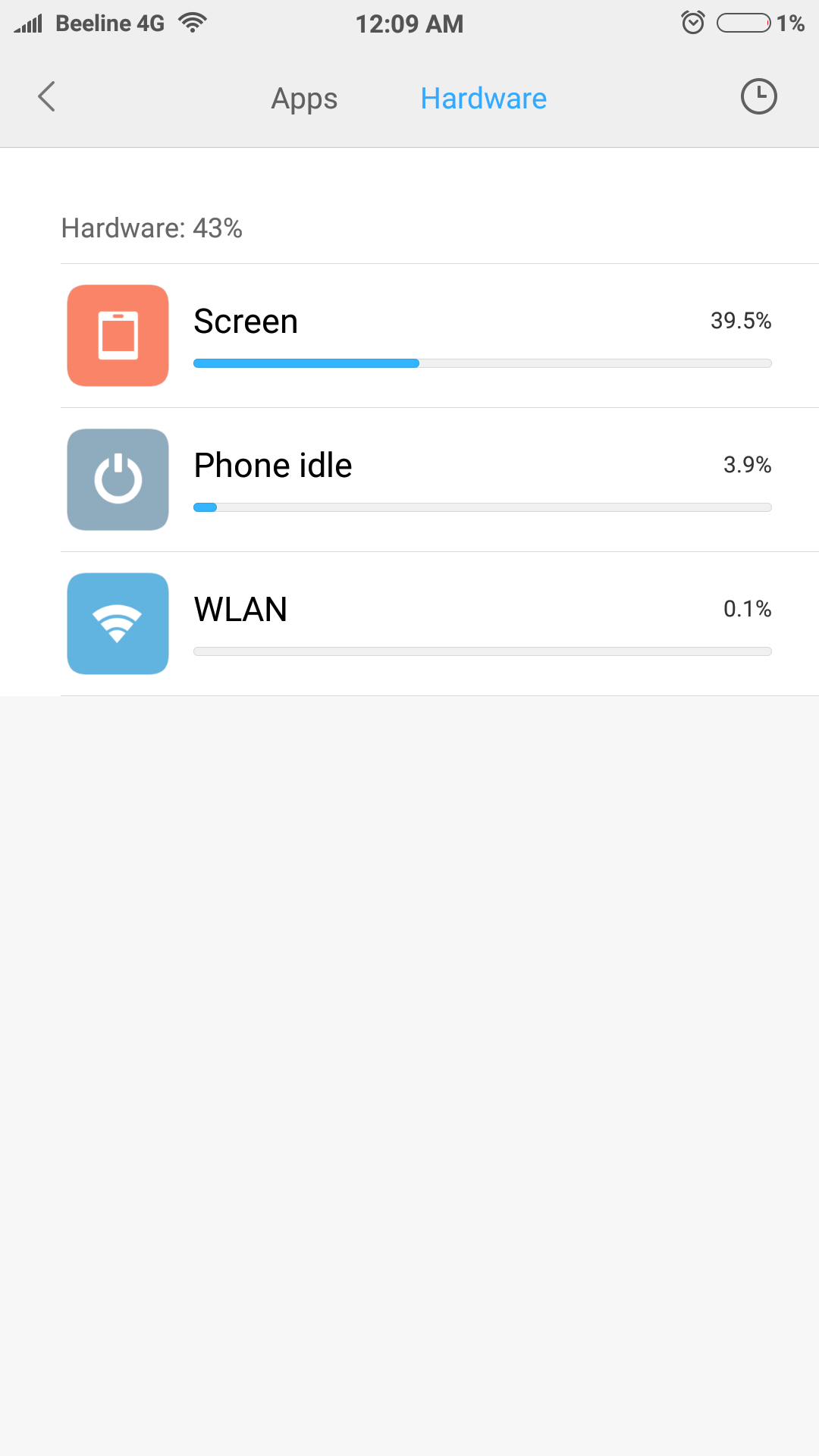819x1456 pixels.
Task: Open Screen battery usage details
Action: click(x=440, y=336)
